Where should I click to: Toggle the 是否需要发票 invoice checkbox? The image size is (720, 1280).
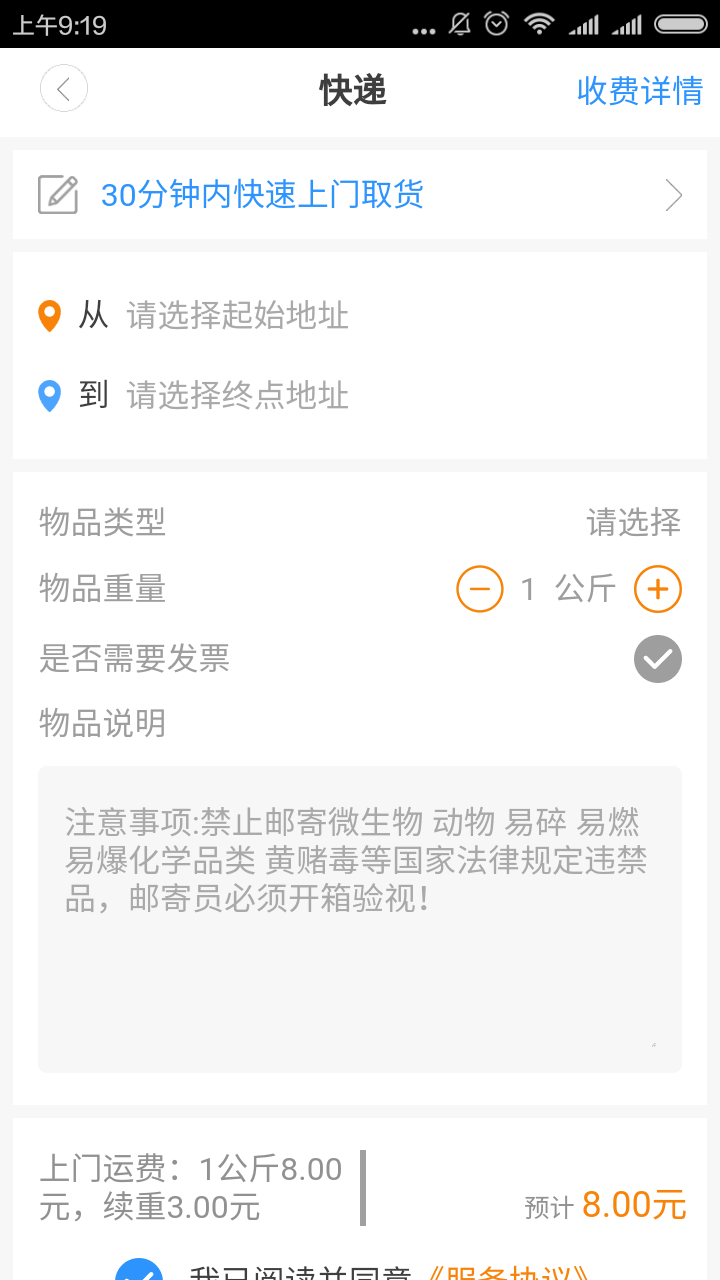657,659
